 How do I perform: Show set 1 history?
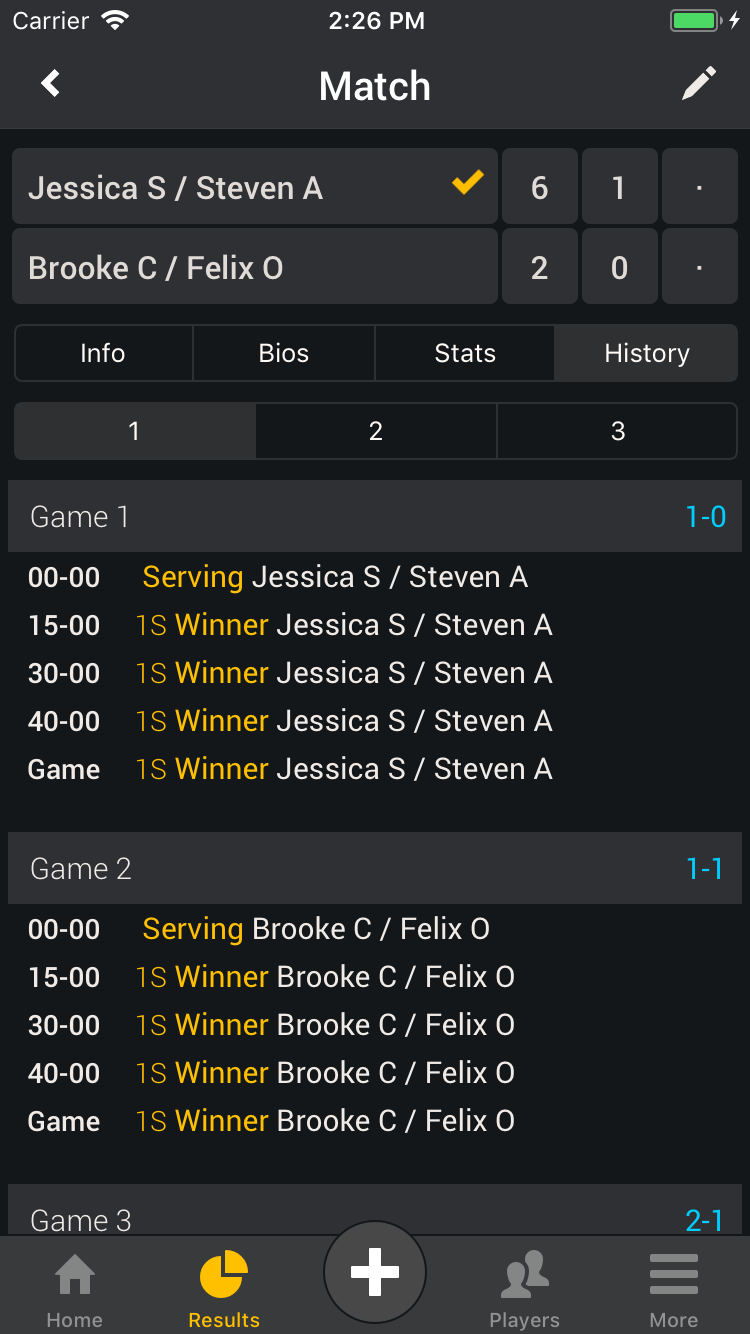click(x=134, y=431)
